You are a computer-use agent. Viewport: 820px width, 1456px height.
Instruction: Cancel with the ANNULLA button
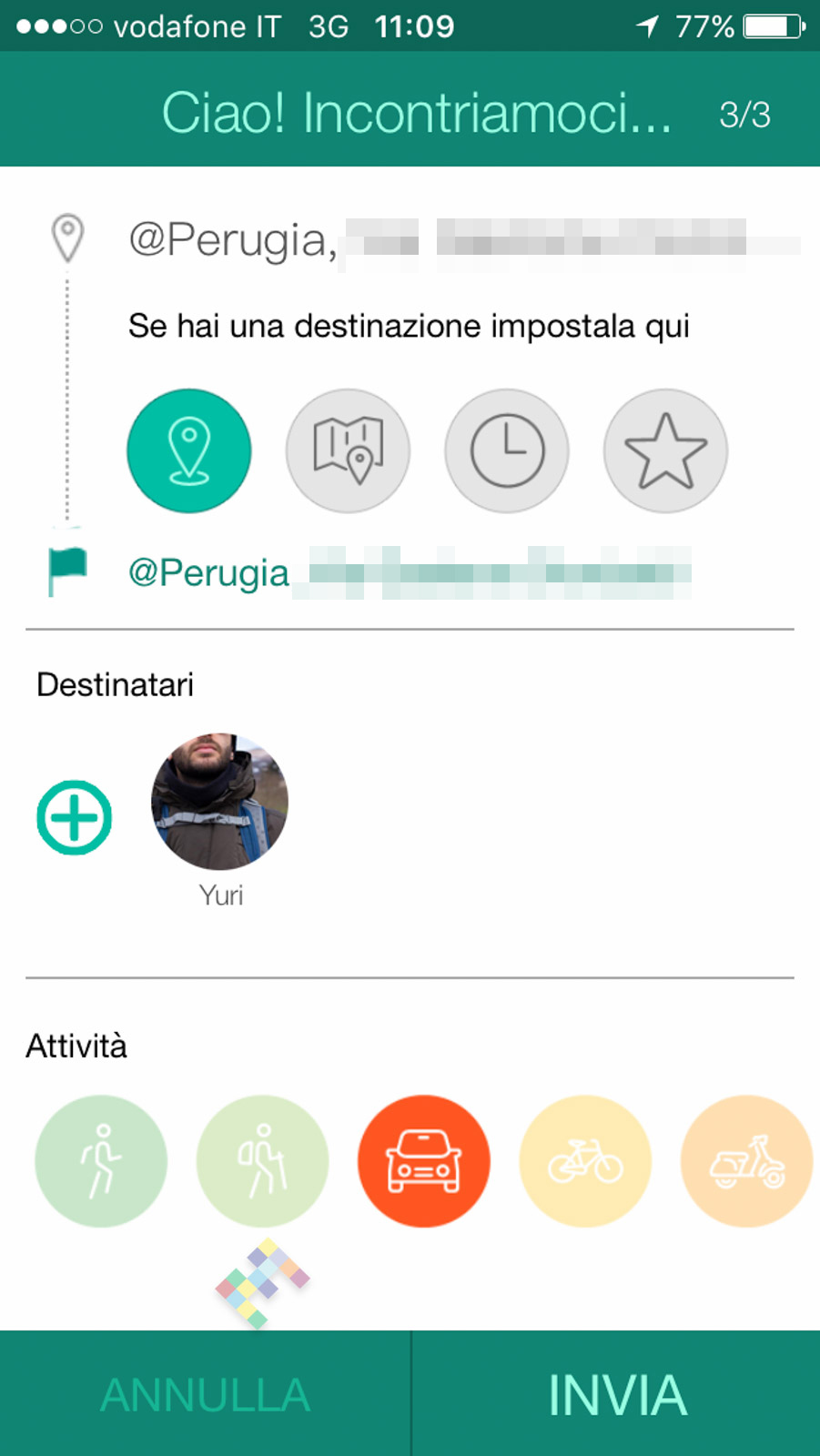click(x=205, y=1394)
